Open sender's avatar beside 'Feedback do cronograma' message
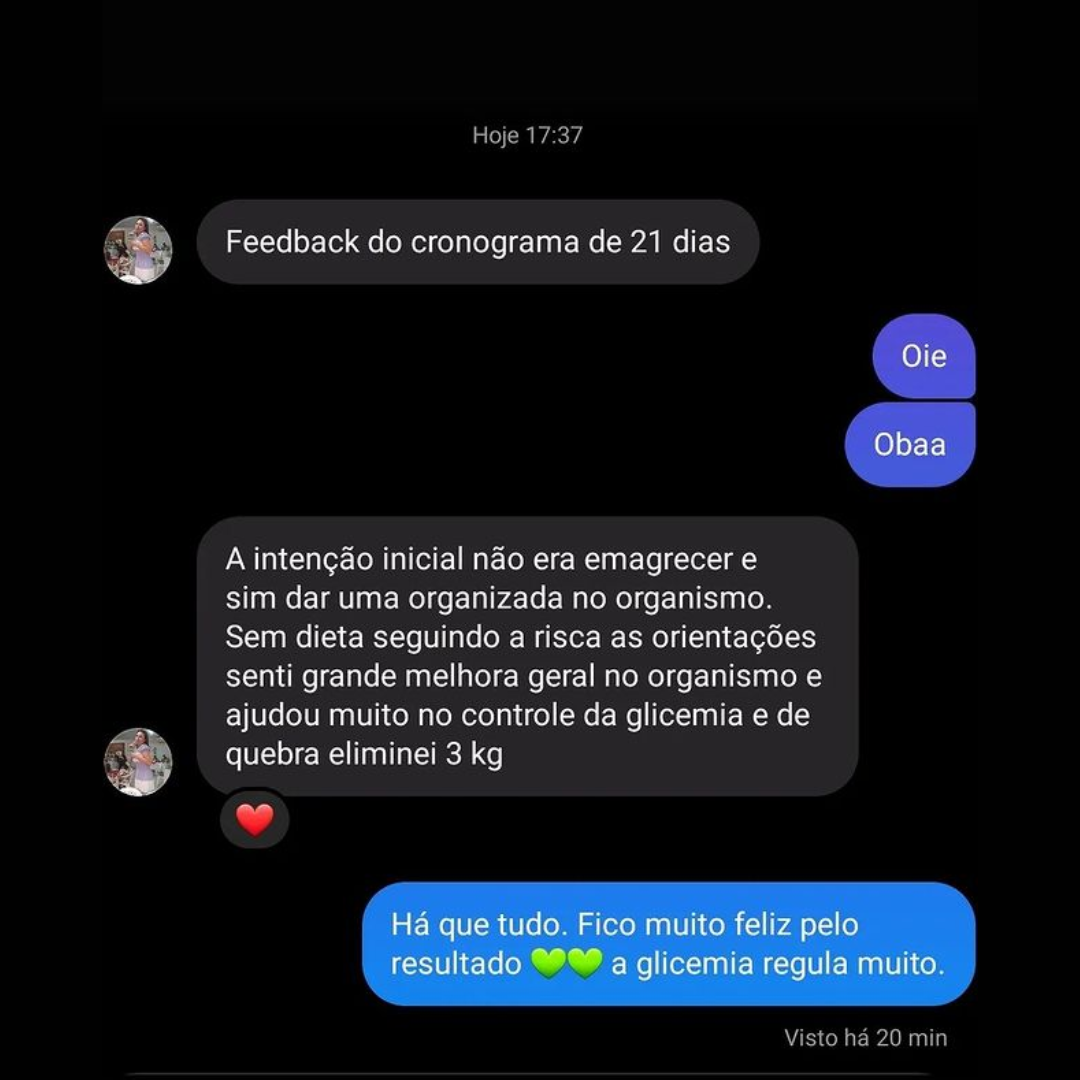Viewport: 1080px width, 1080px height. pyautogui.click(x=138, y=250)
